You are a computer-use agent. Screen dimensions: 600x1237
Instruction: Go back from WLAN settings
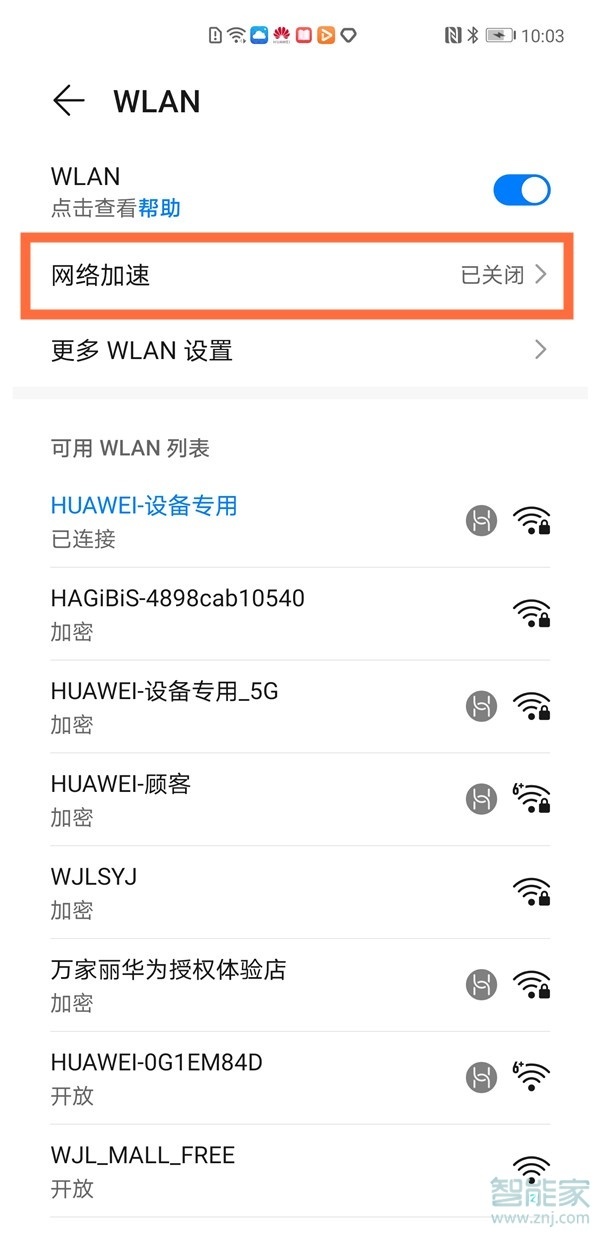click(69, 101)
